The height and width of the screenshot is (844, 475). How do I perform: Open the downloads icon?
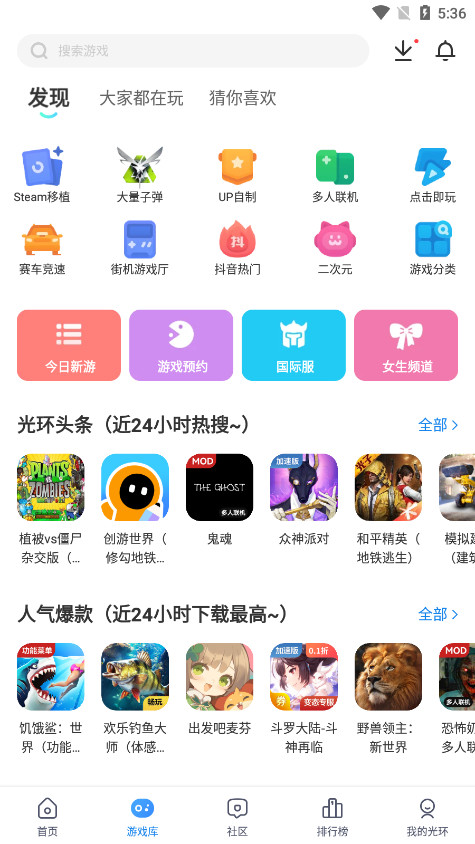403,51
